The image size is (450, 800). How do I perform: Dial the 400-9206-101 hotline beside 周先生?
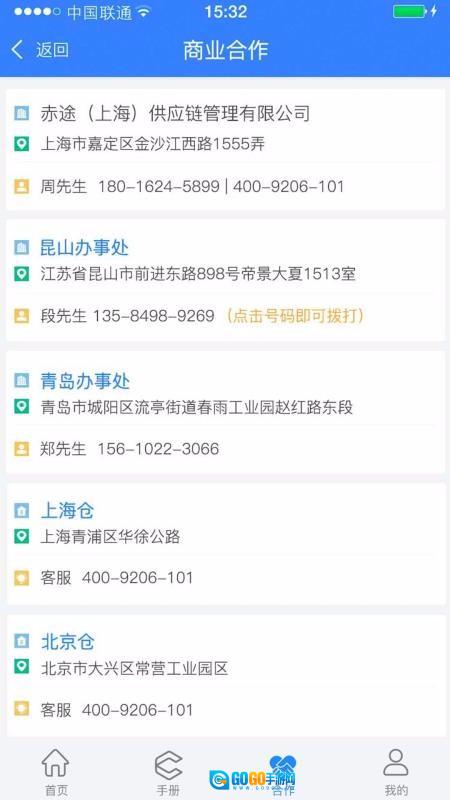click(288, 186)
